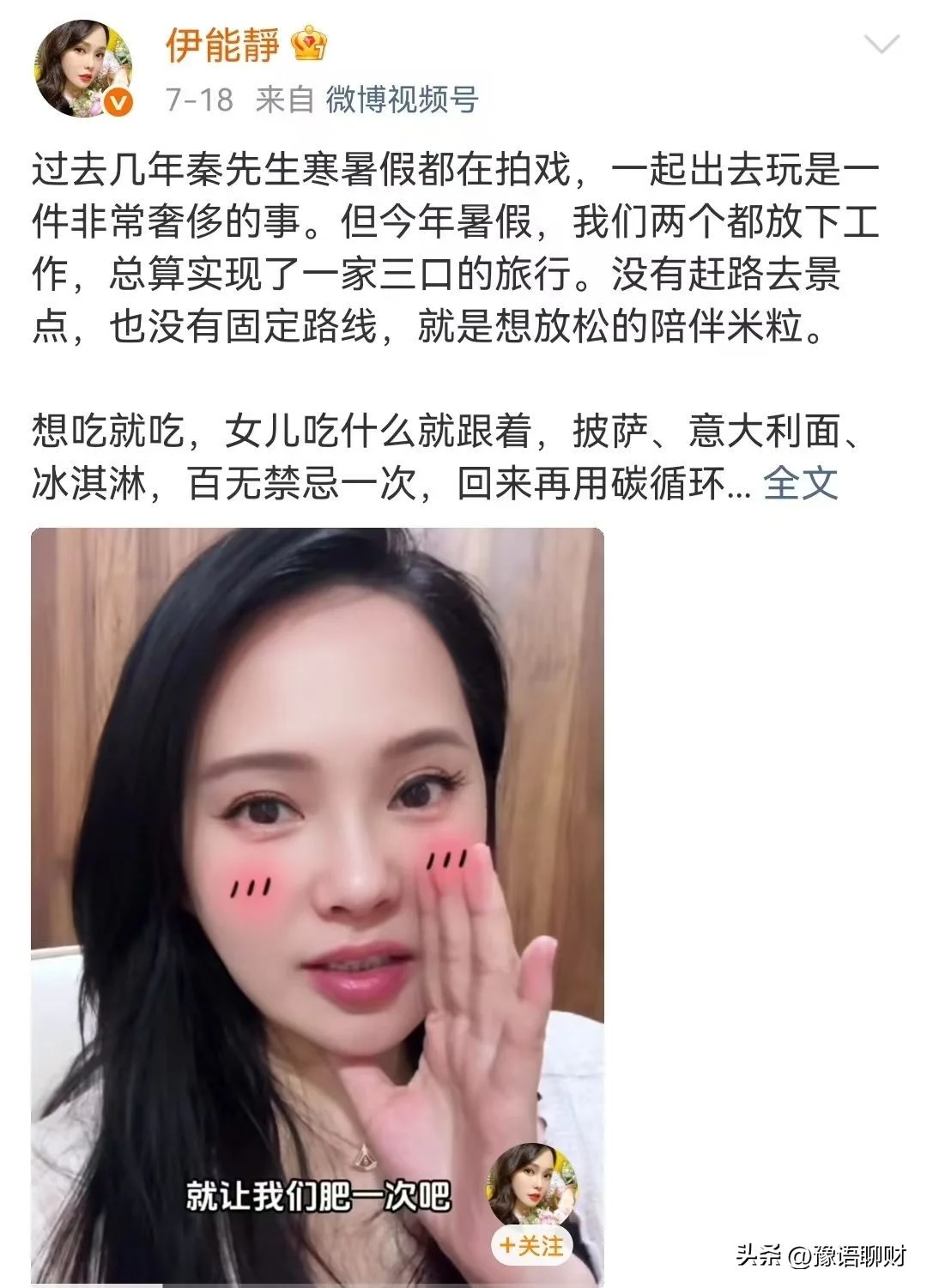Open 伊能静's profile avatar
Screen dimensions: 927x1288
click(x=83, y=69)
